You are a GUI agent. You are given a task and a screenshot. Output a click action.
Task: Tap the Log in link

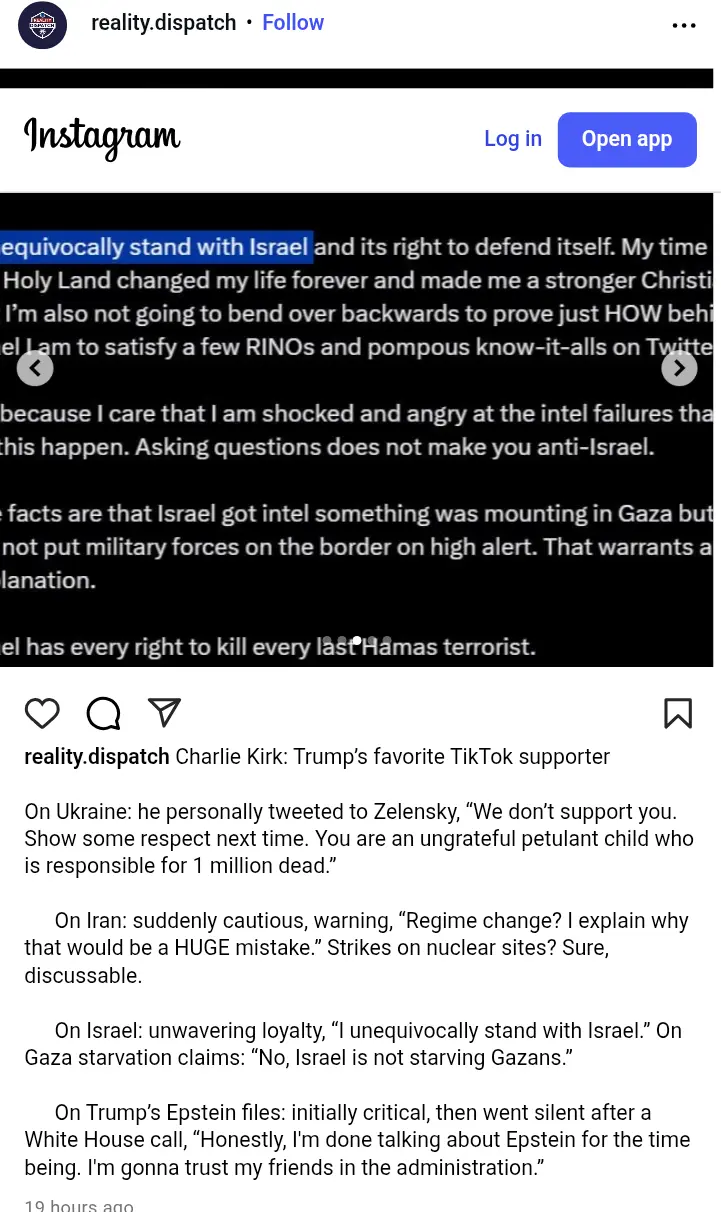click(x=513, y=139)
